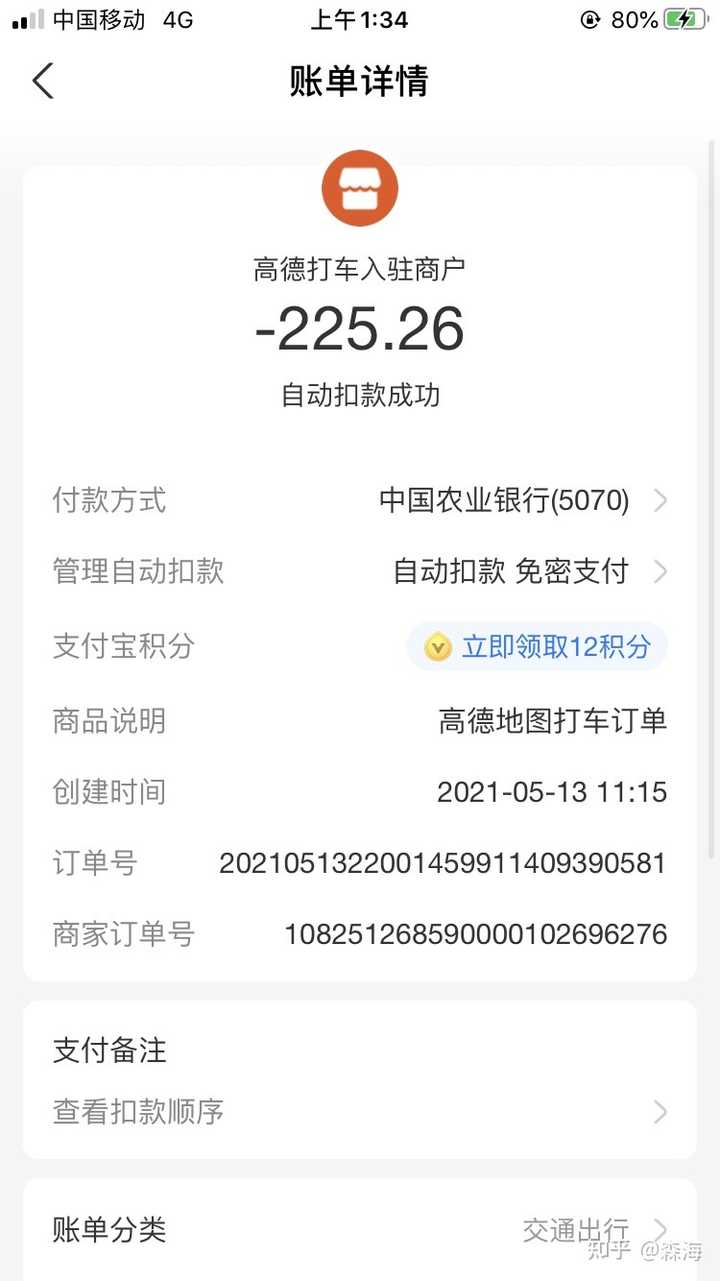Viewport: 720px width, 1281px height.
Task: Open 查看扣款顺序 deduction order
Action: coord(360,1111)
